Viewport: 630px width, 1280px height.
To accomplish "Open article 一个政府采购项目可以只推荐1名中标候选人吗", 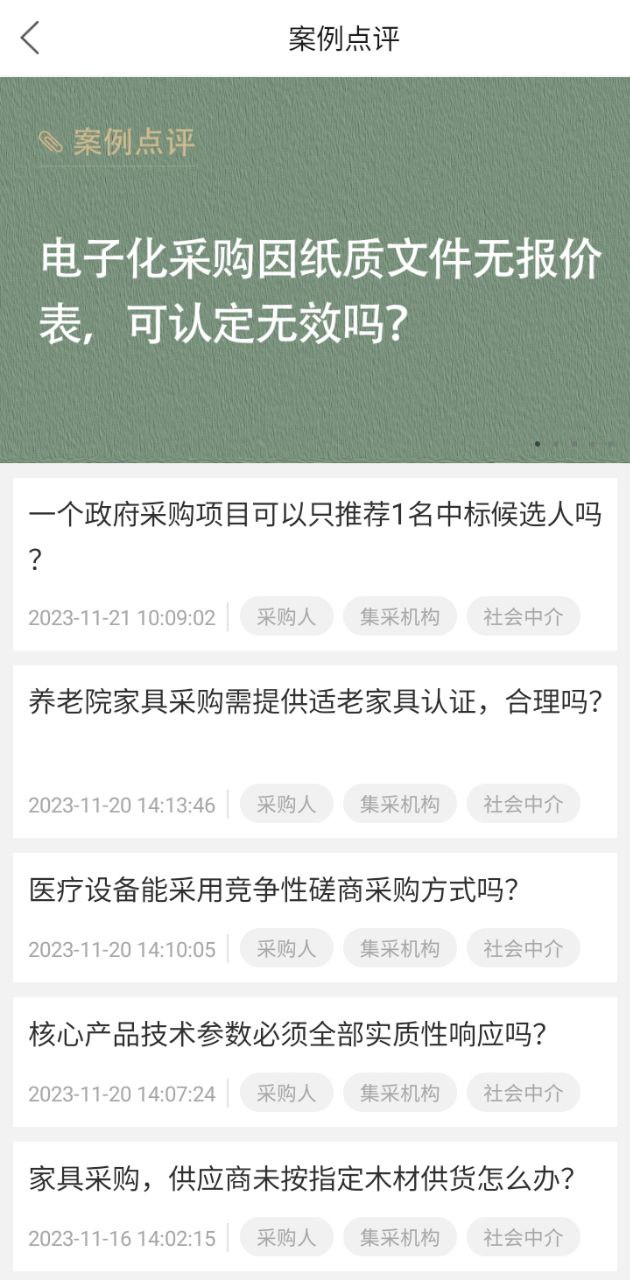I will (x=315, y=535).
